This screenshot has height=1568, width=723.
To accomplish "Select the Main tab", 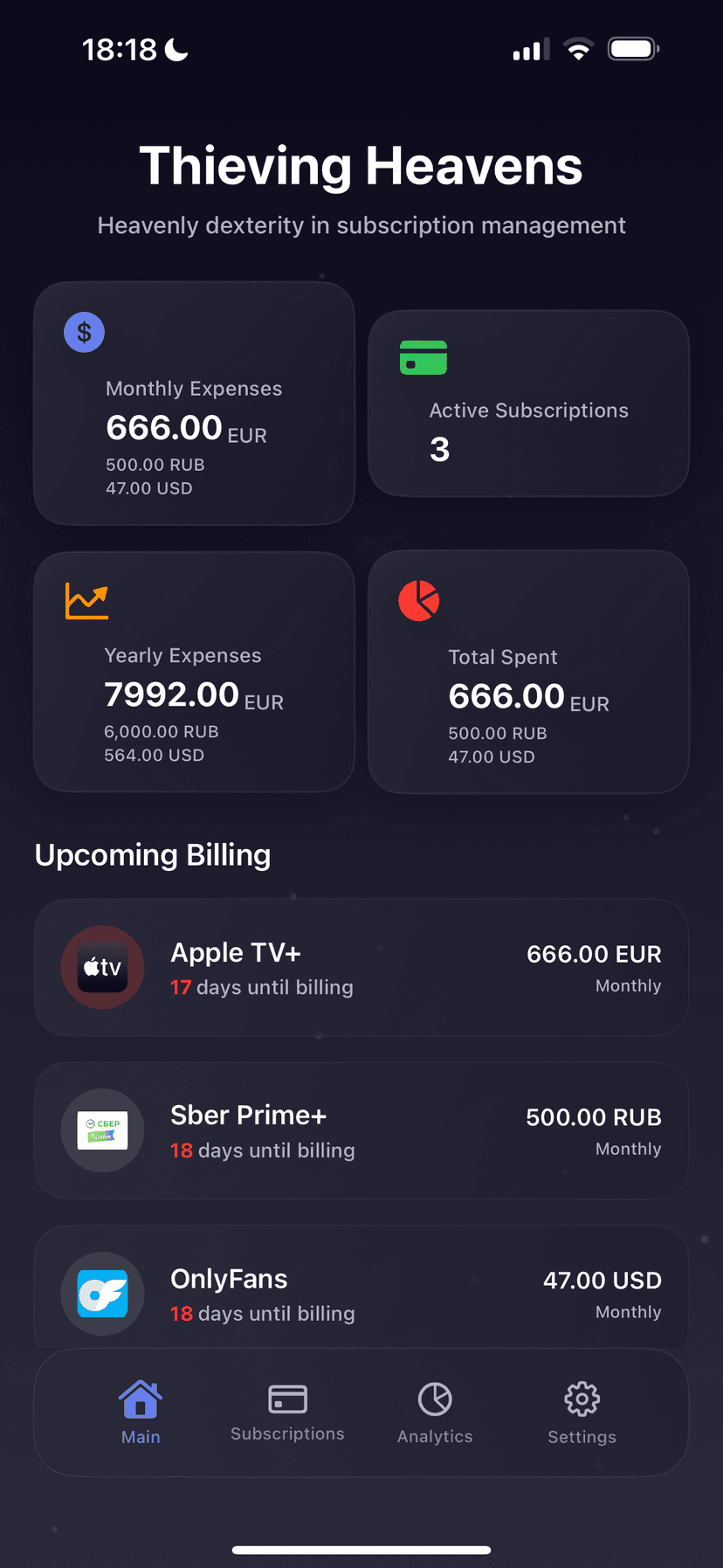I will pos(141,1412).
